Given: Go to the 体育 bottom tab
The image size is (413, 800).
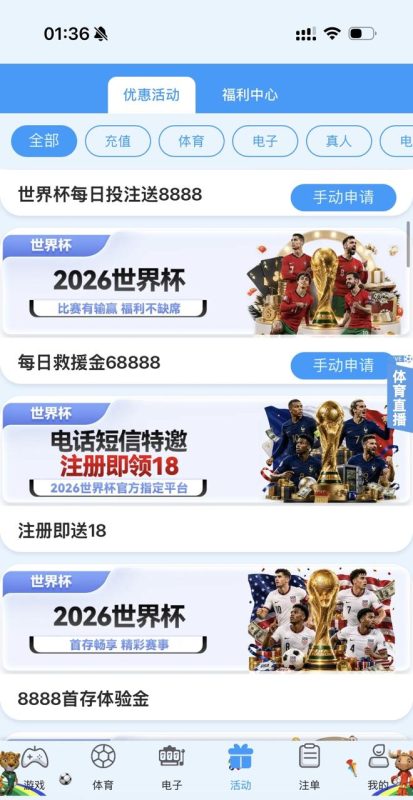Looking at the screenshot, I should click(103, 768).
